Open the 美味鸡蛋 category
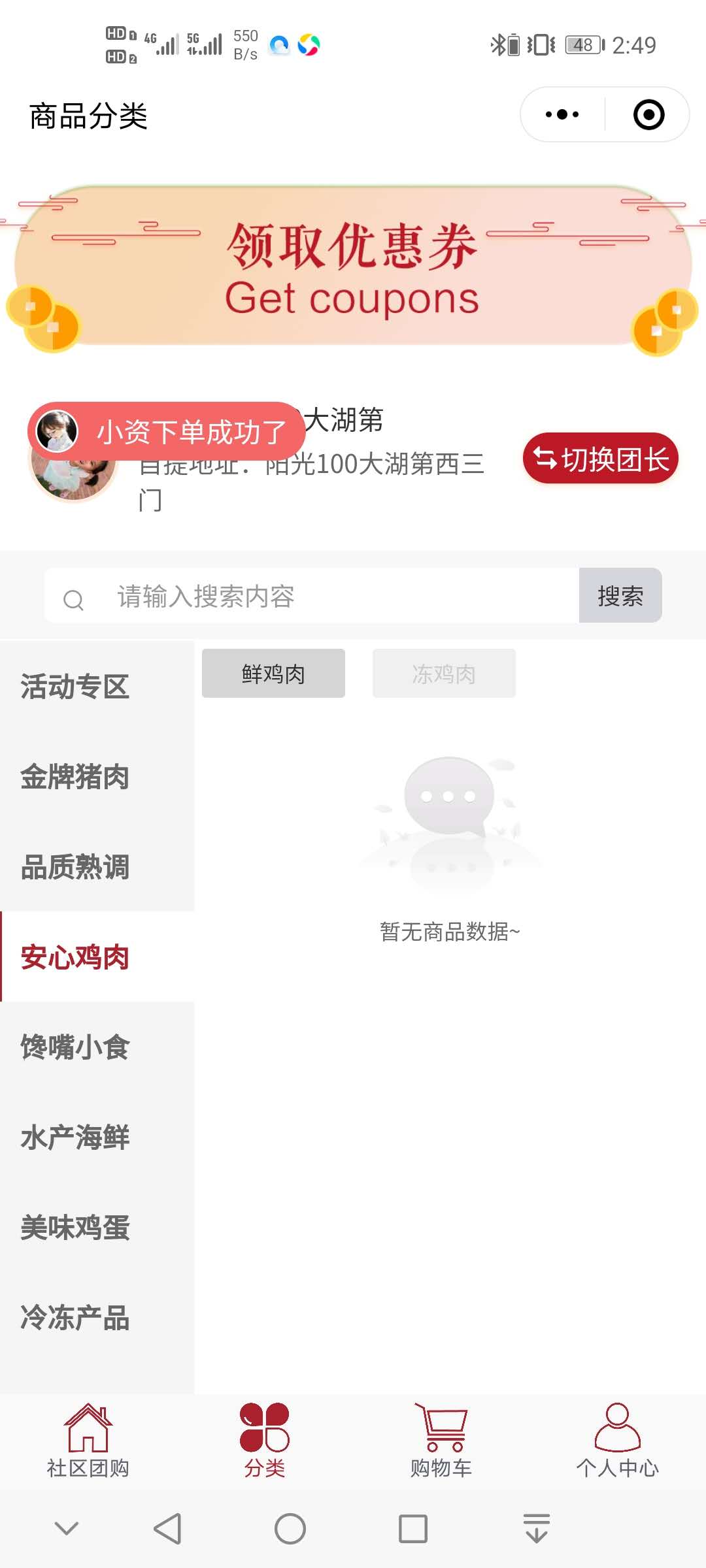Image resolution: width=706 pixels, height=1568 pixels. [75, 1228]
